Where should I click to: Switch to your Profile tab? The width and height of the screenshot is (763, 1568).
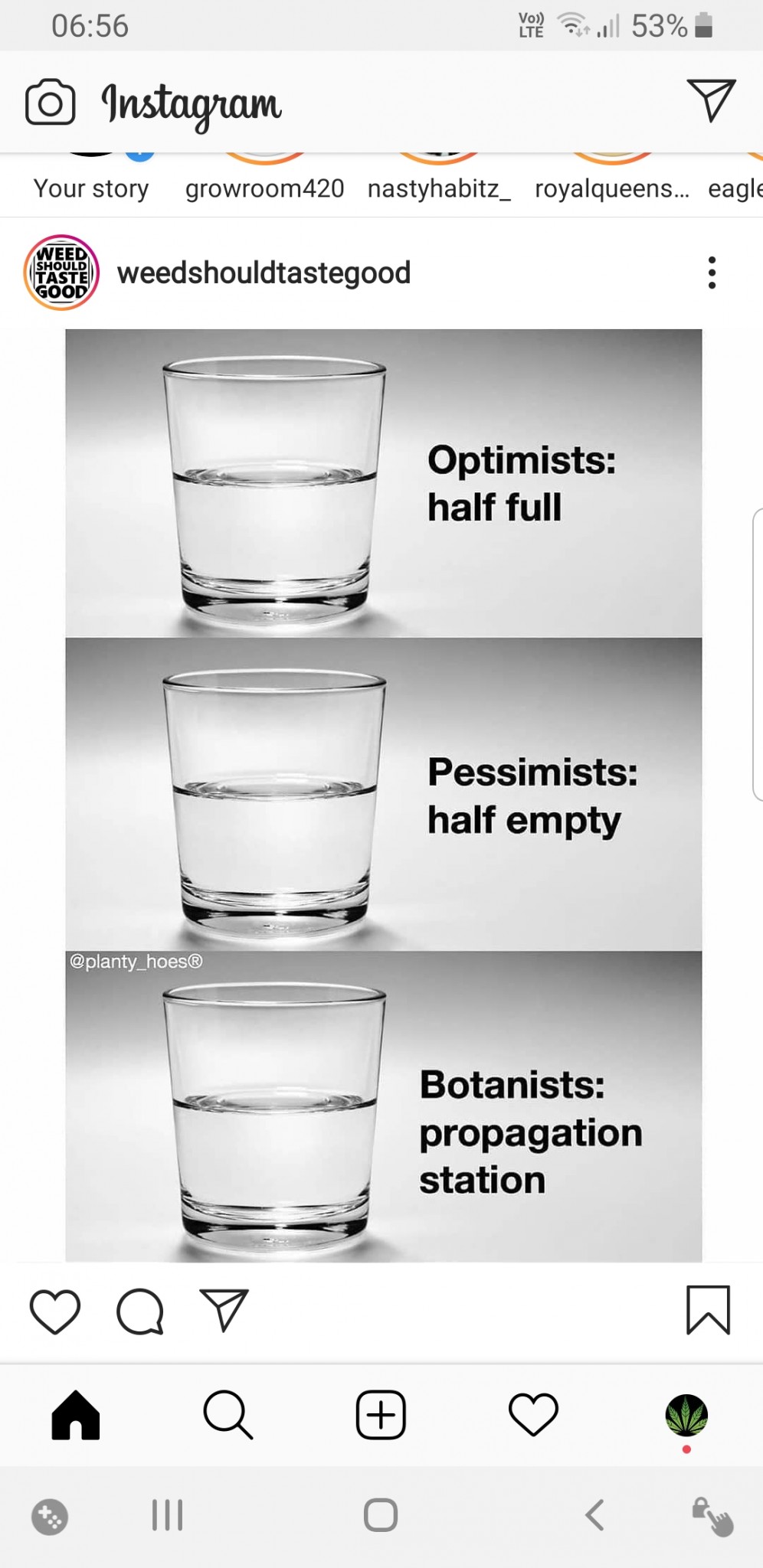[686, 1415]
